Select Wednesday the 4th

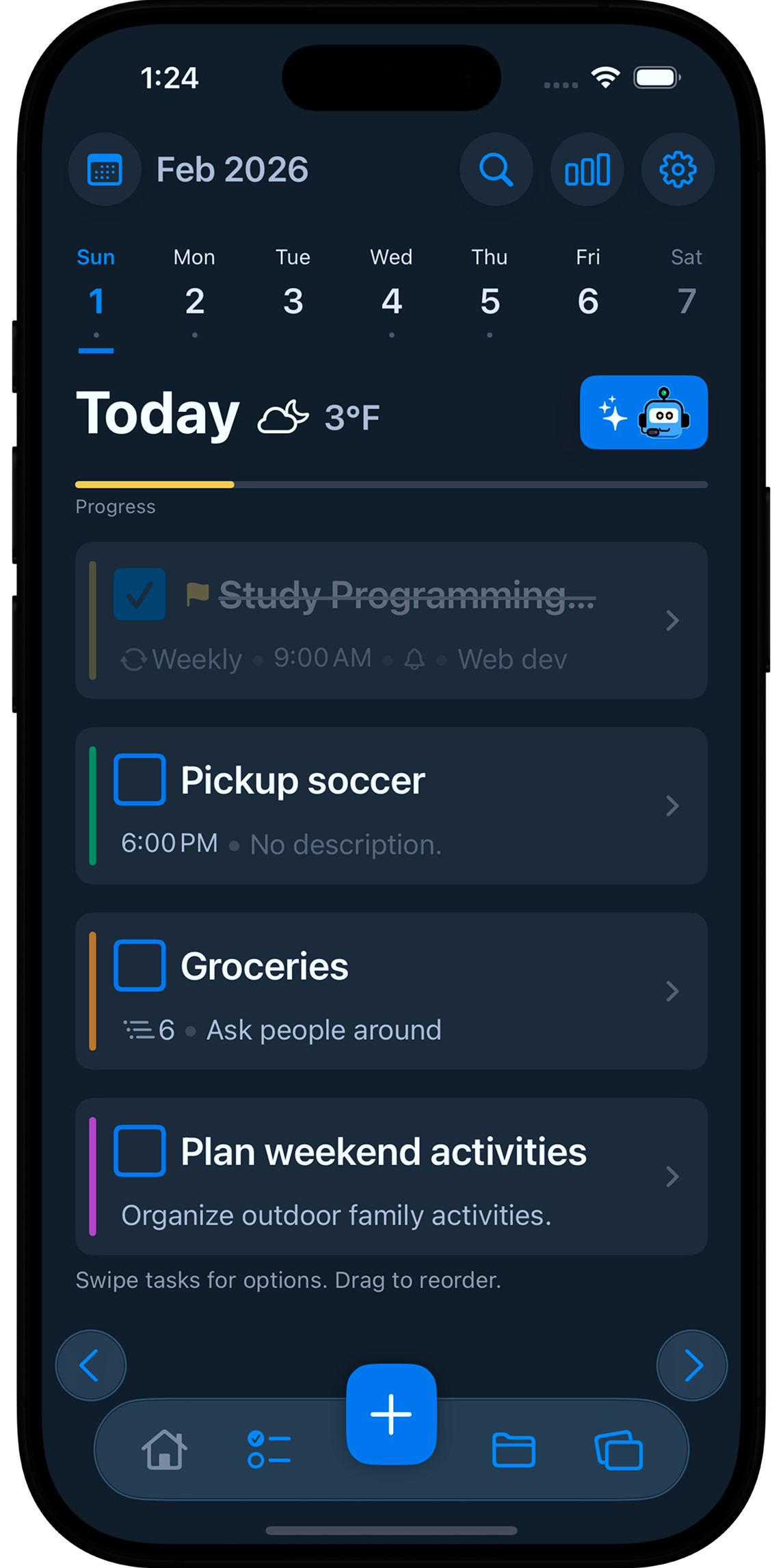tap(391, 300)
